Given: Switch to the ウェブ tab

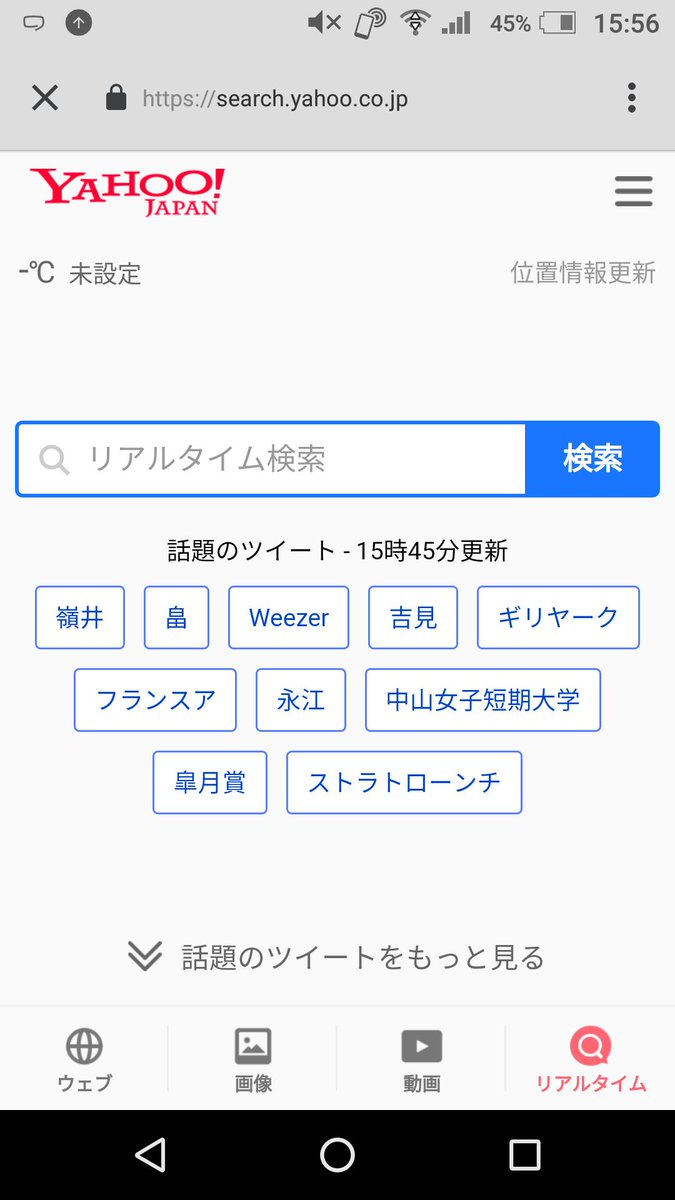Looking at the screenshot, I should [84, 1059].
